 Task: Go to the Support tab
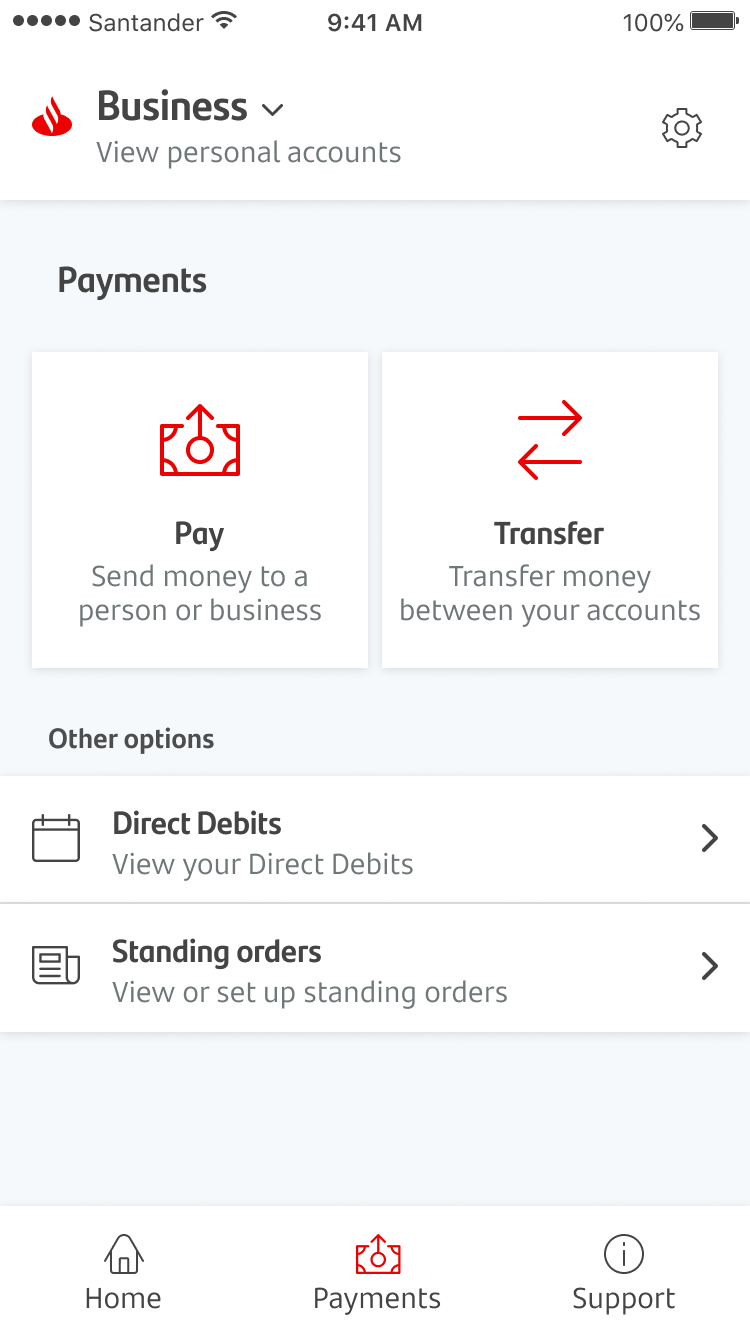click(x=624, y=1272)
